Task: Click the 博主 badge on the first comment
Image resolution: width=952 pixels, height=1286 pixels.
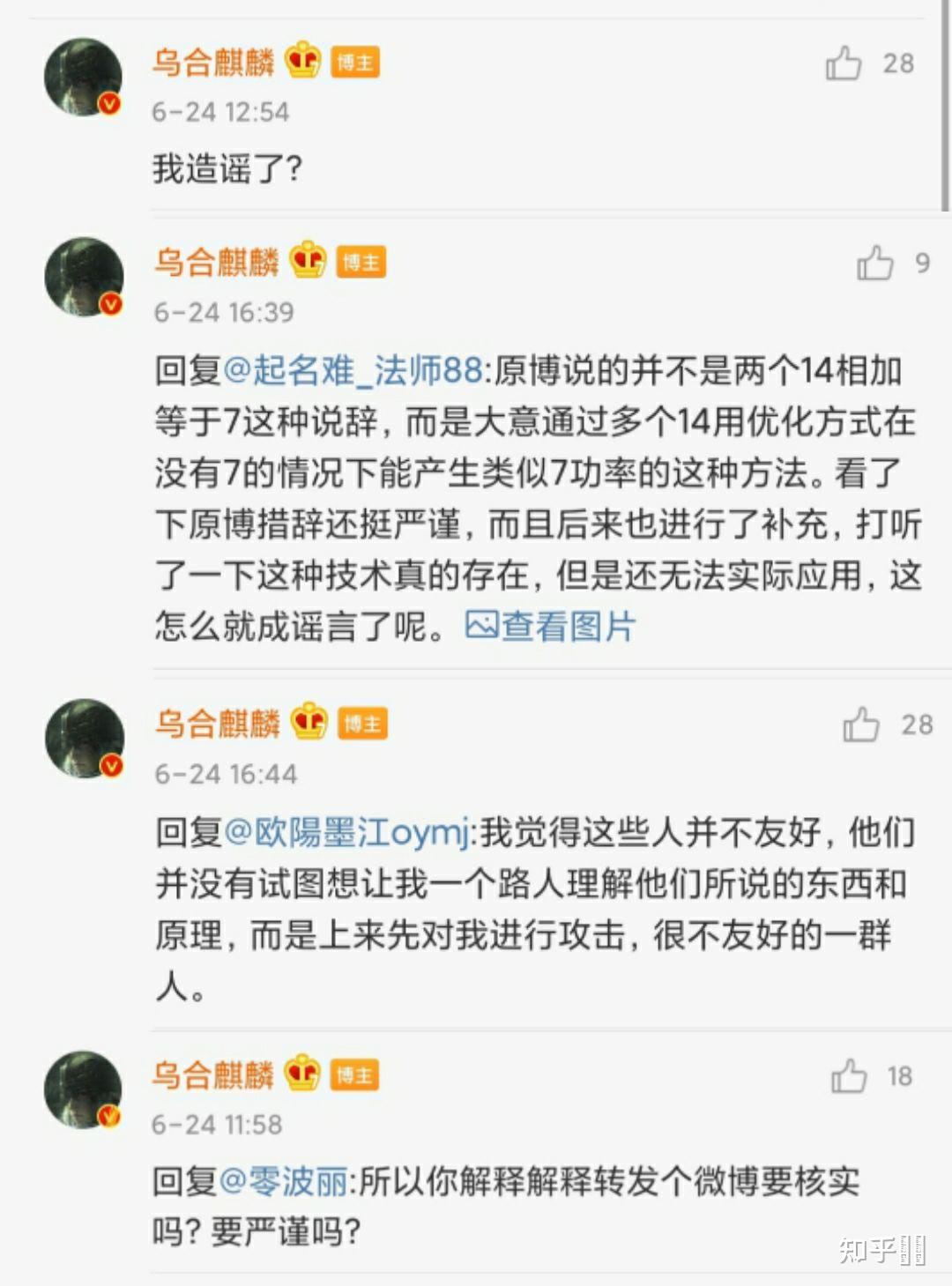Action: coord(357,63)
